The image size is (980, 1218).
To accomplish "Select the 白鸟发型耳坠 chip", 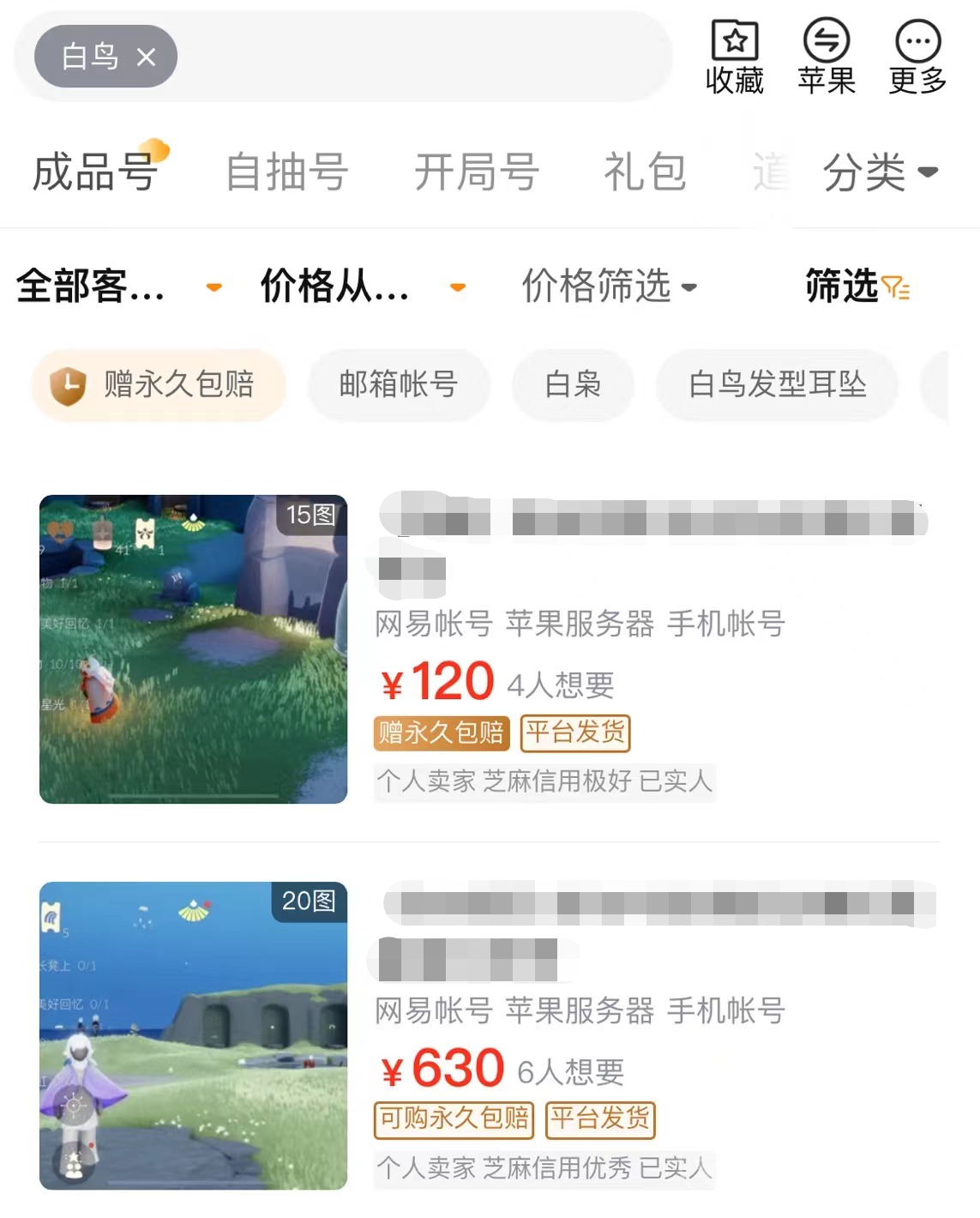I will click(x=777, y=385).
